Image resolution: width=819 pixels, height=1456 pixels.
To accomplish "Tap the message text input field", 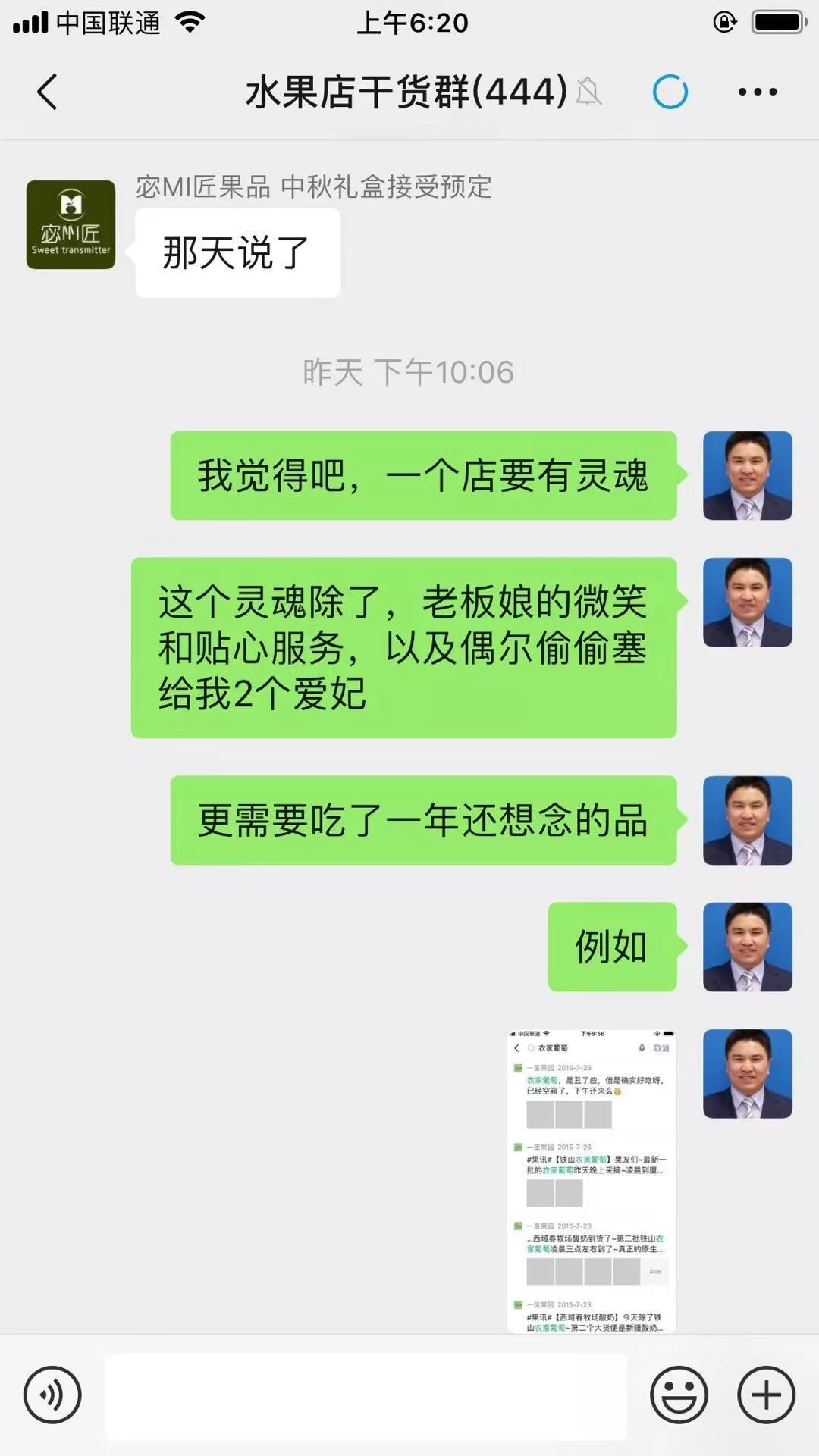I will [366, 1396].
